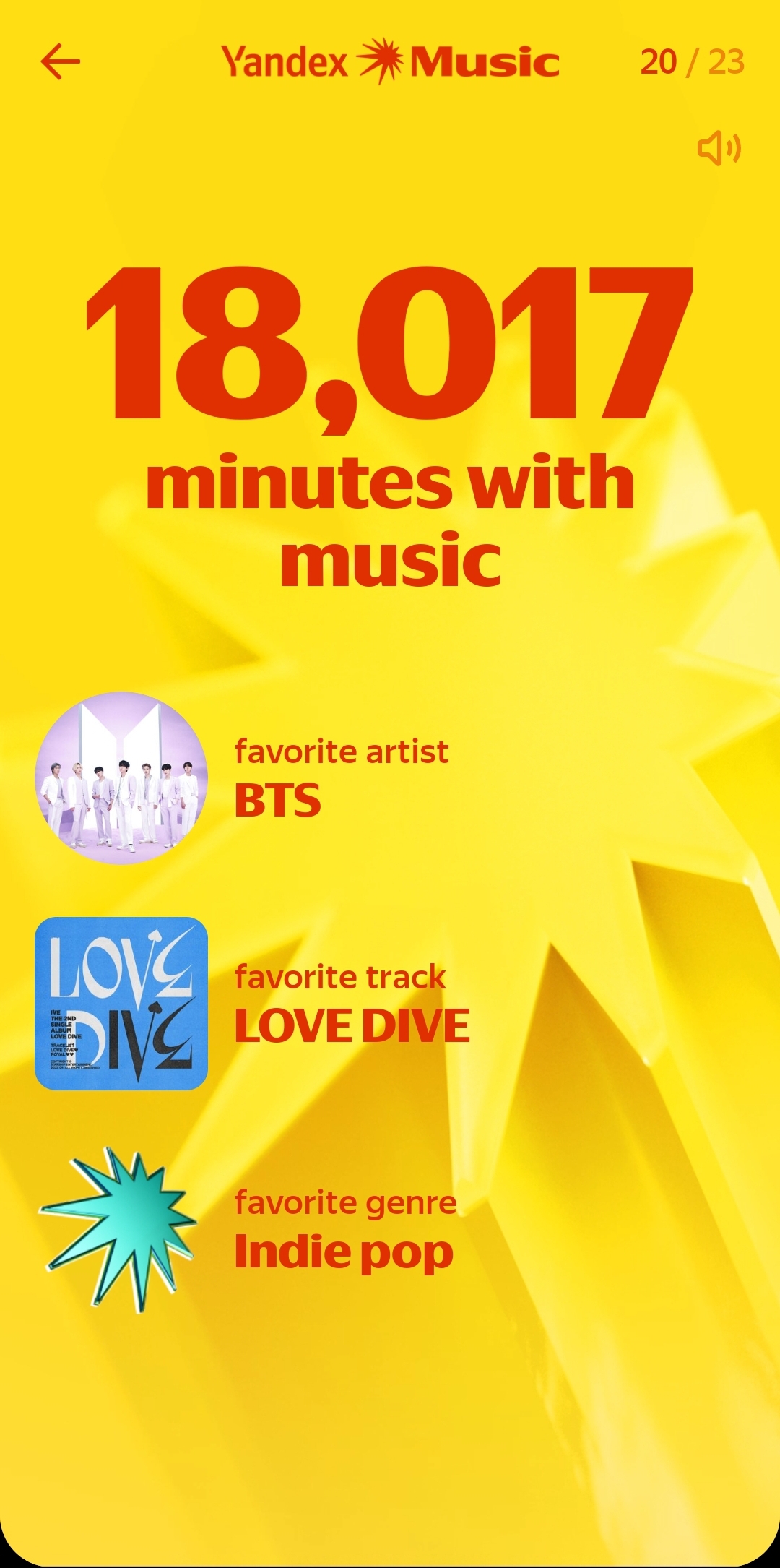The width and height of the screenshot is (780, 1568).
Task: Mute the story sound
Action: pyautogui.click(x=719, y=148)
